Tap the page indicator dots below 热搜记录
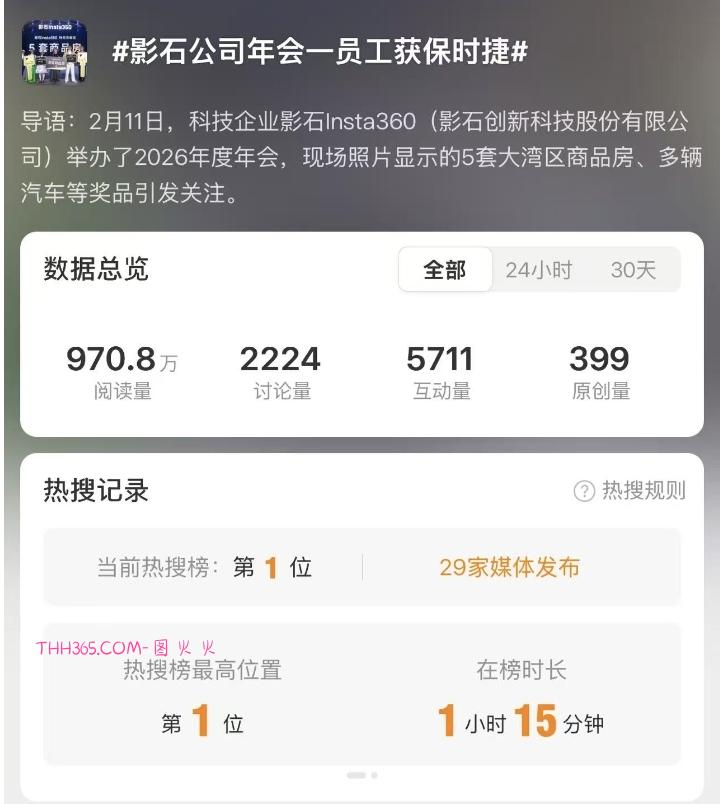 361,775
